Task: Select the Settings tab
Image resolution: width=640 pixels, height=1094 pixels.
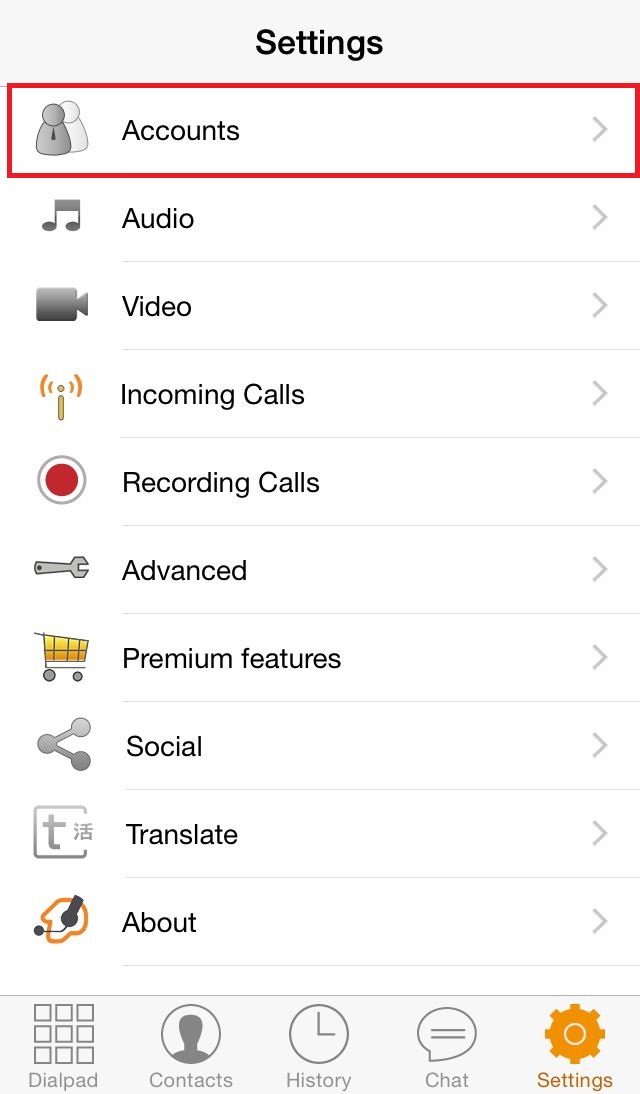Action: pos(575,1046)
